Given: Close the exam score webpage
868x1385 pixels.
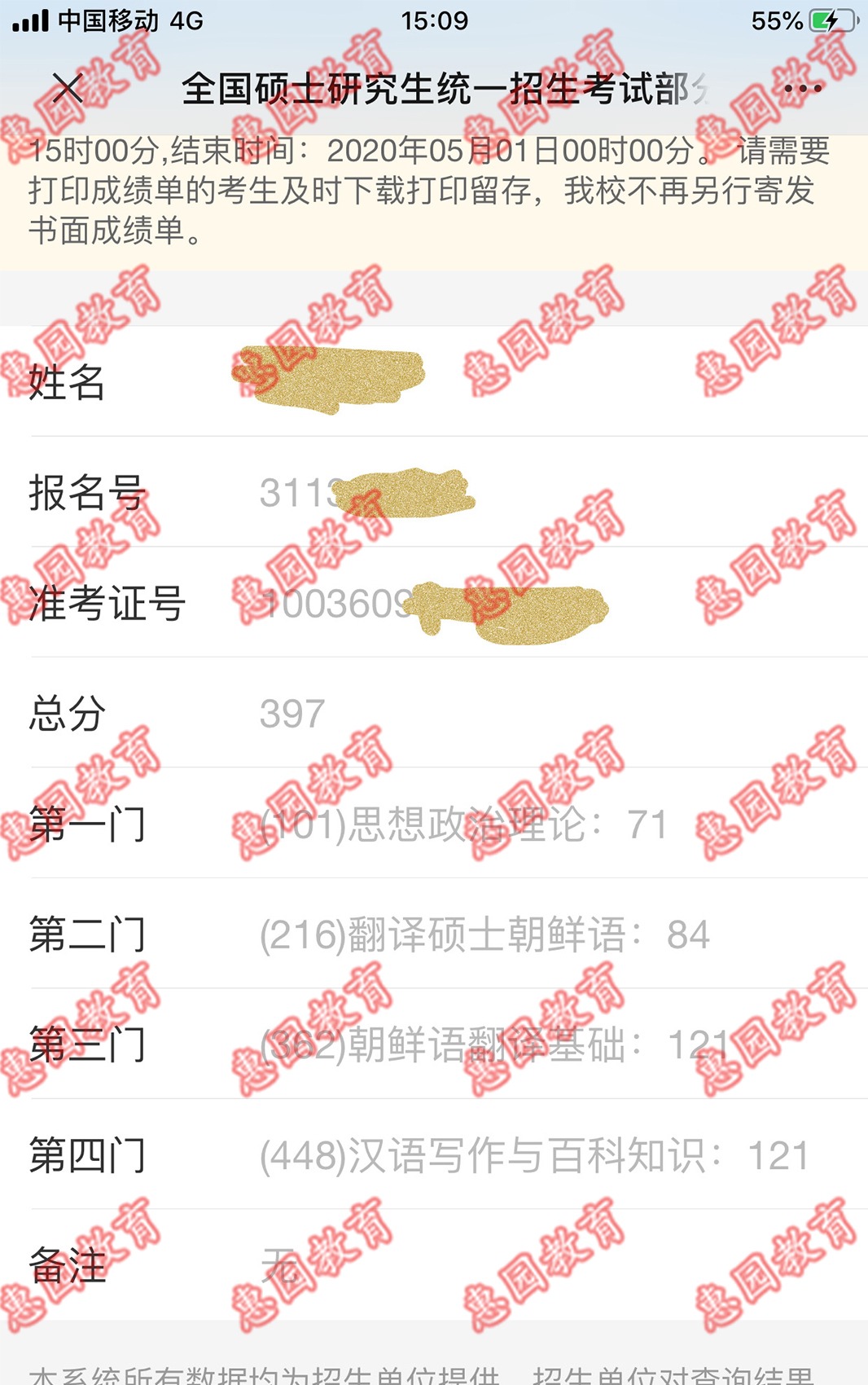Looking at the screenshot, I should (x=68, y=89).
